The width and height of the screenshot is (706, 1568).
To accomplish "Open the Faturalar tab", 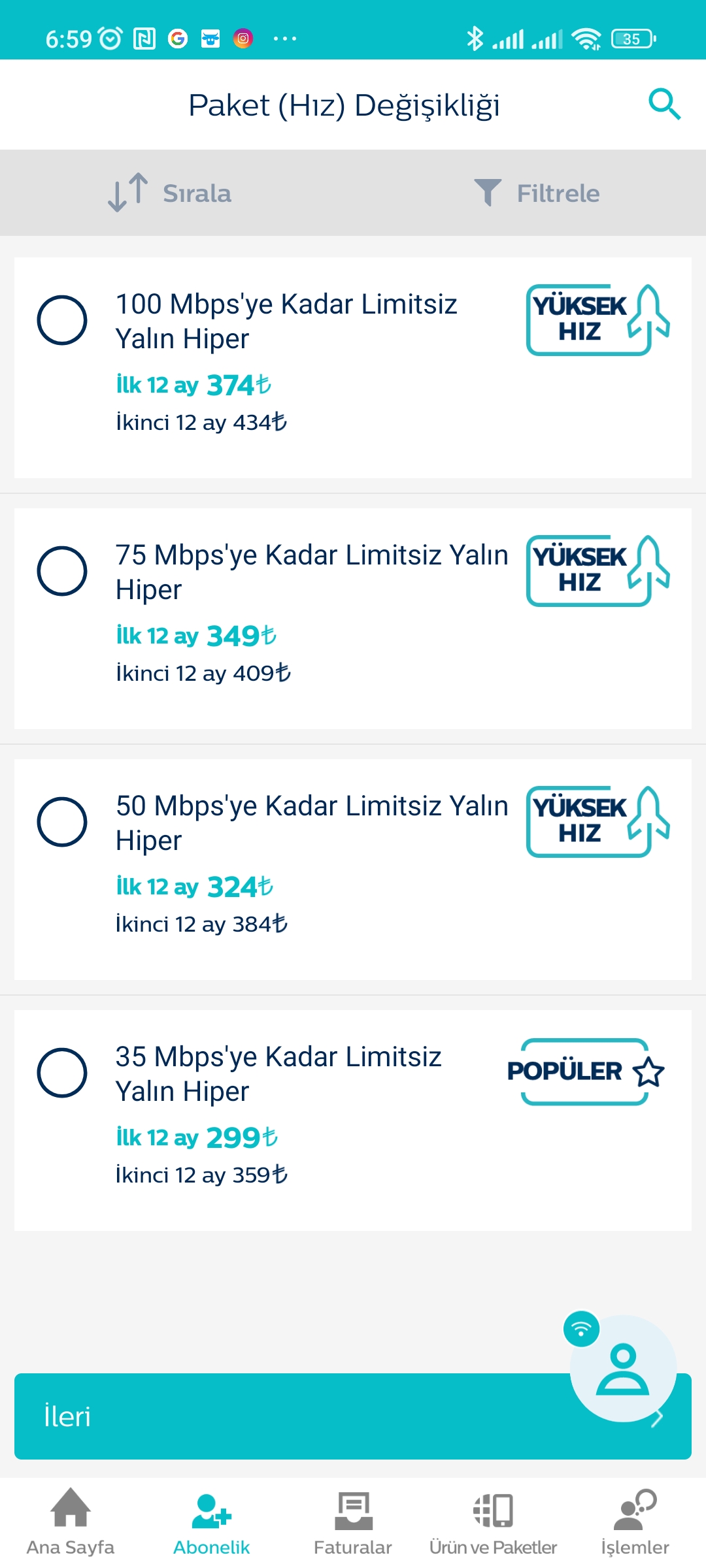I will 353,1522.
